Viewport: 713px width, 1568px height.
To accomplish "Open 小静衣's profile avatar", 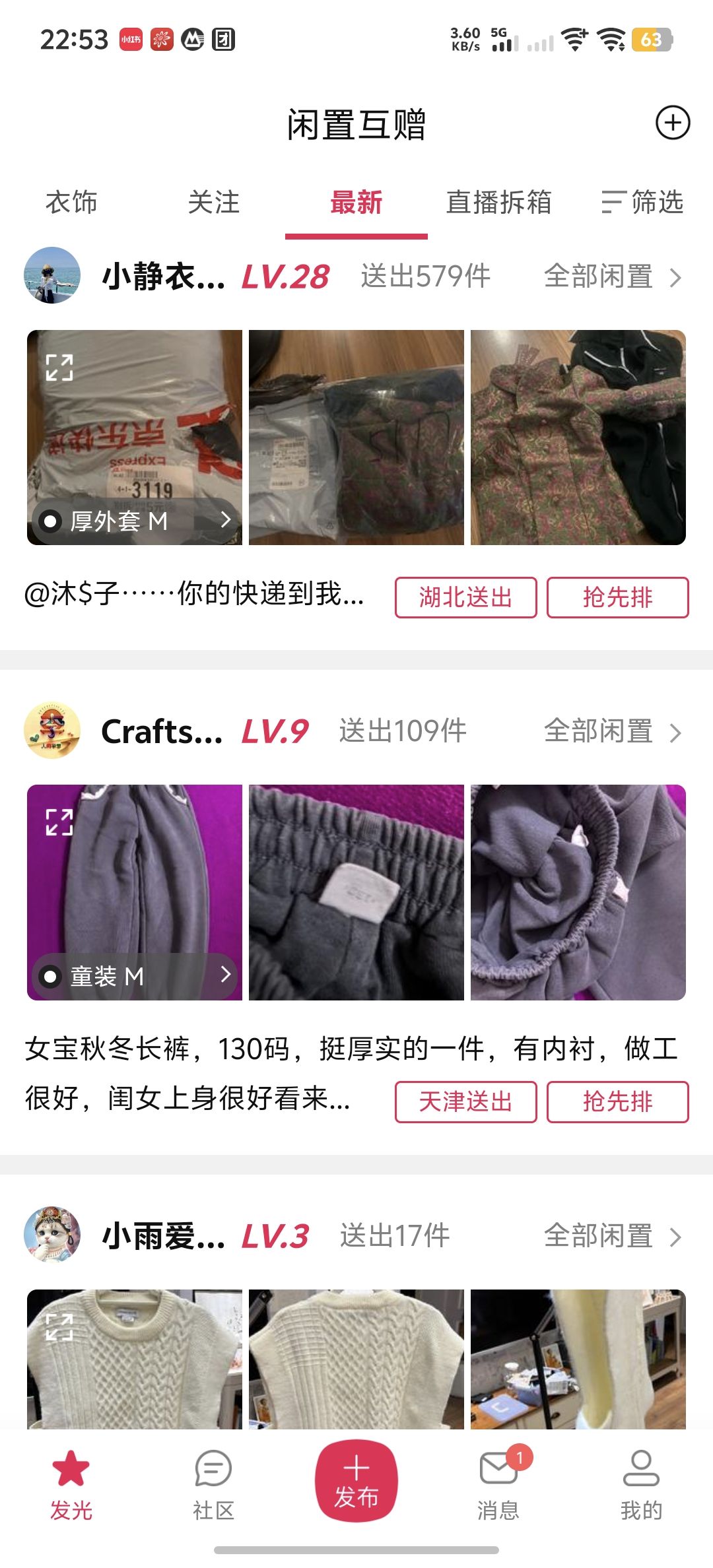I will (x=52, y=275).
